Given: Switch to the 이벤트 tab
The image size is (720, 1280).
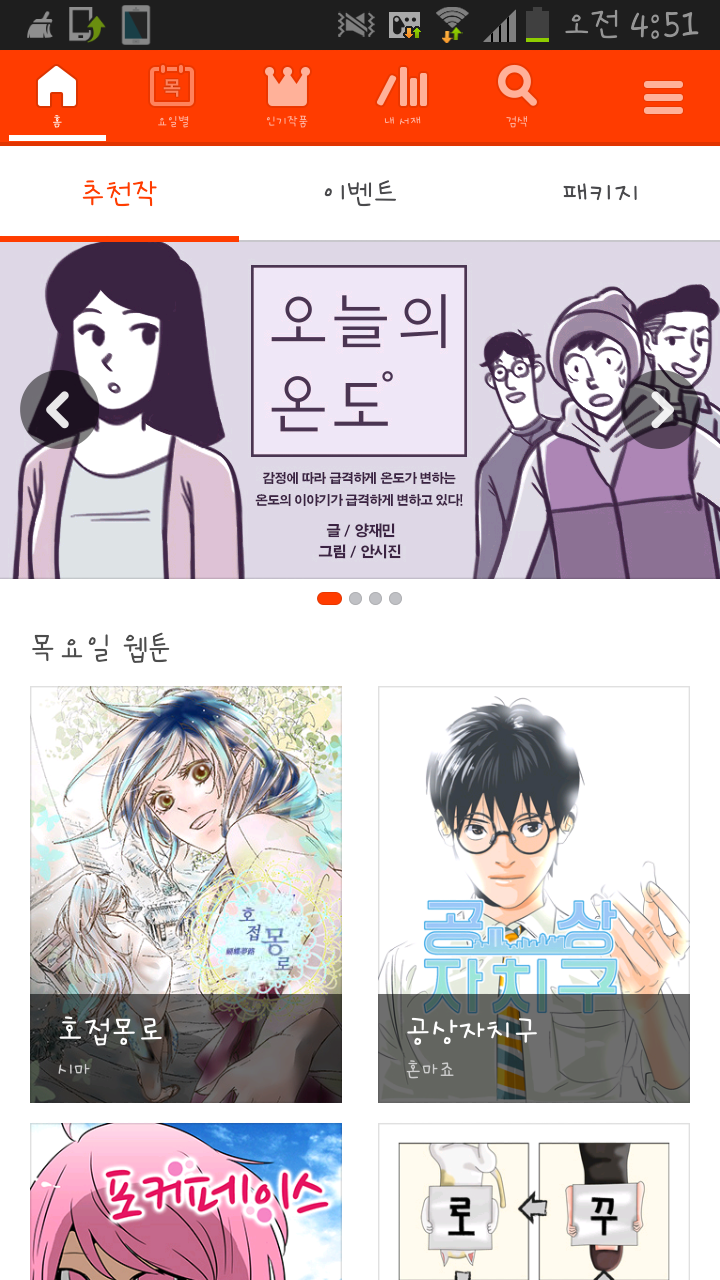Looking at the screenshot, I should click(360, 193).
